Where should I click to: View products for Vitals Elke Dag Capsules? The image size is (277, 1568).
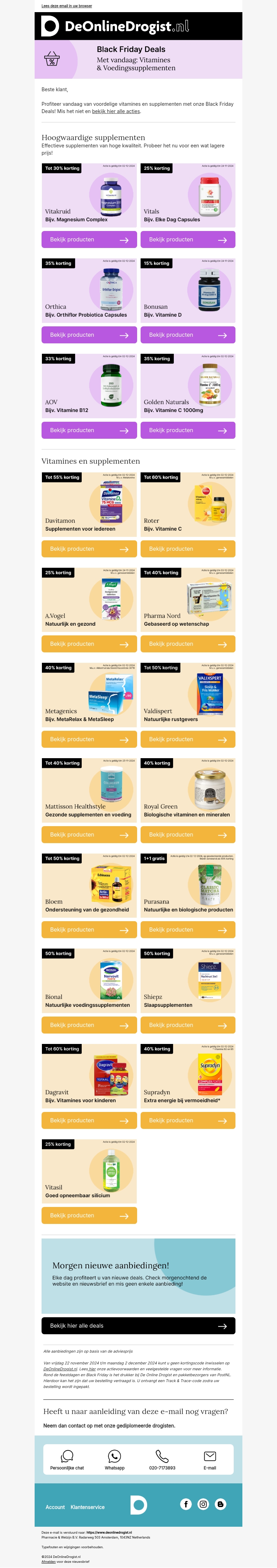(x=188, y=240)
